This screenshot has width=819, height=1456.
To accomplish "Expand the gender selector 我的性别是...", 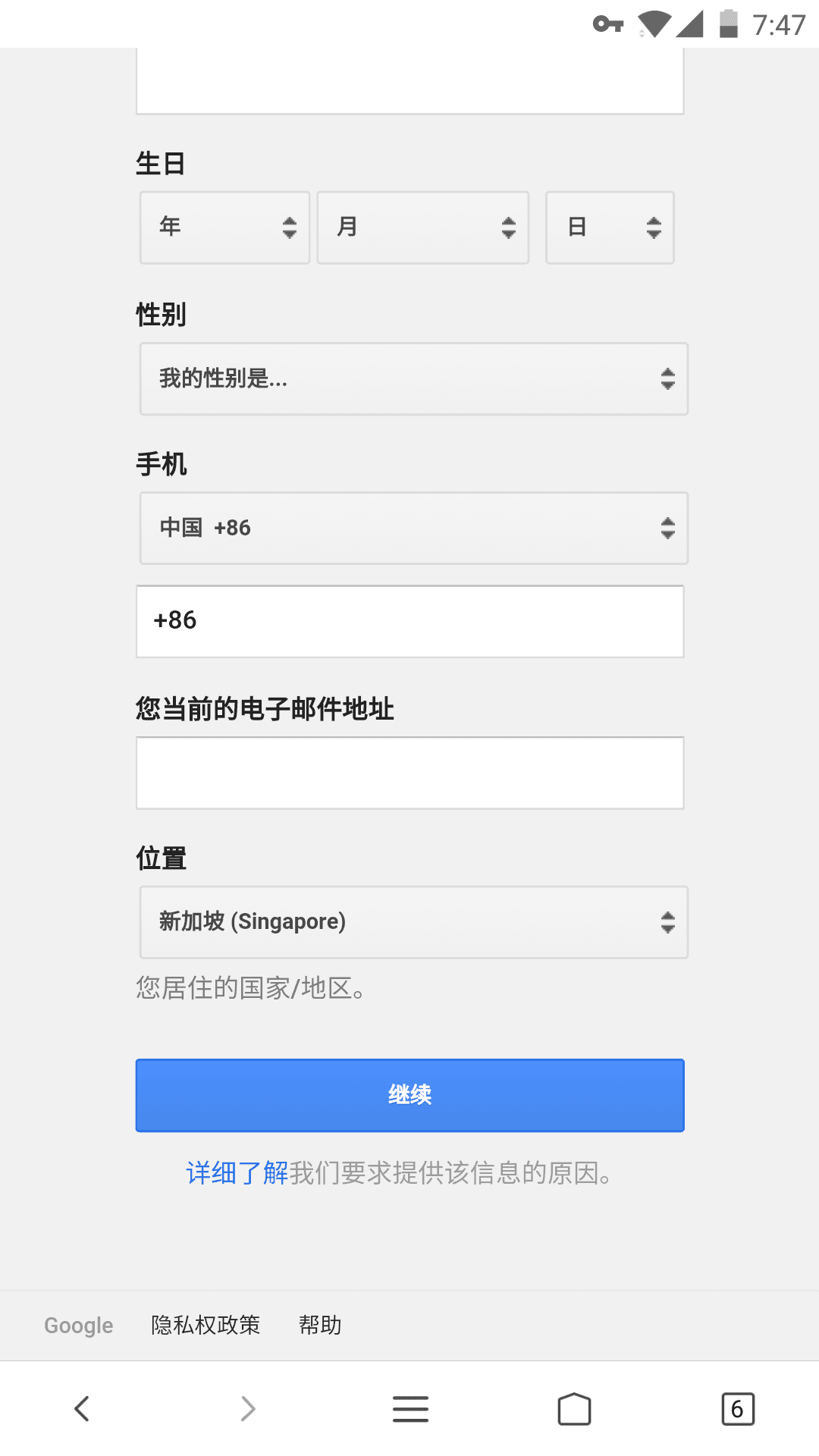I will coord(413,378).
